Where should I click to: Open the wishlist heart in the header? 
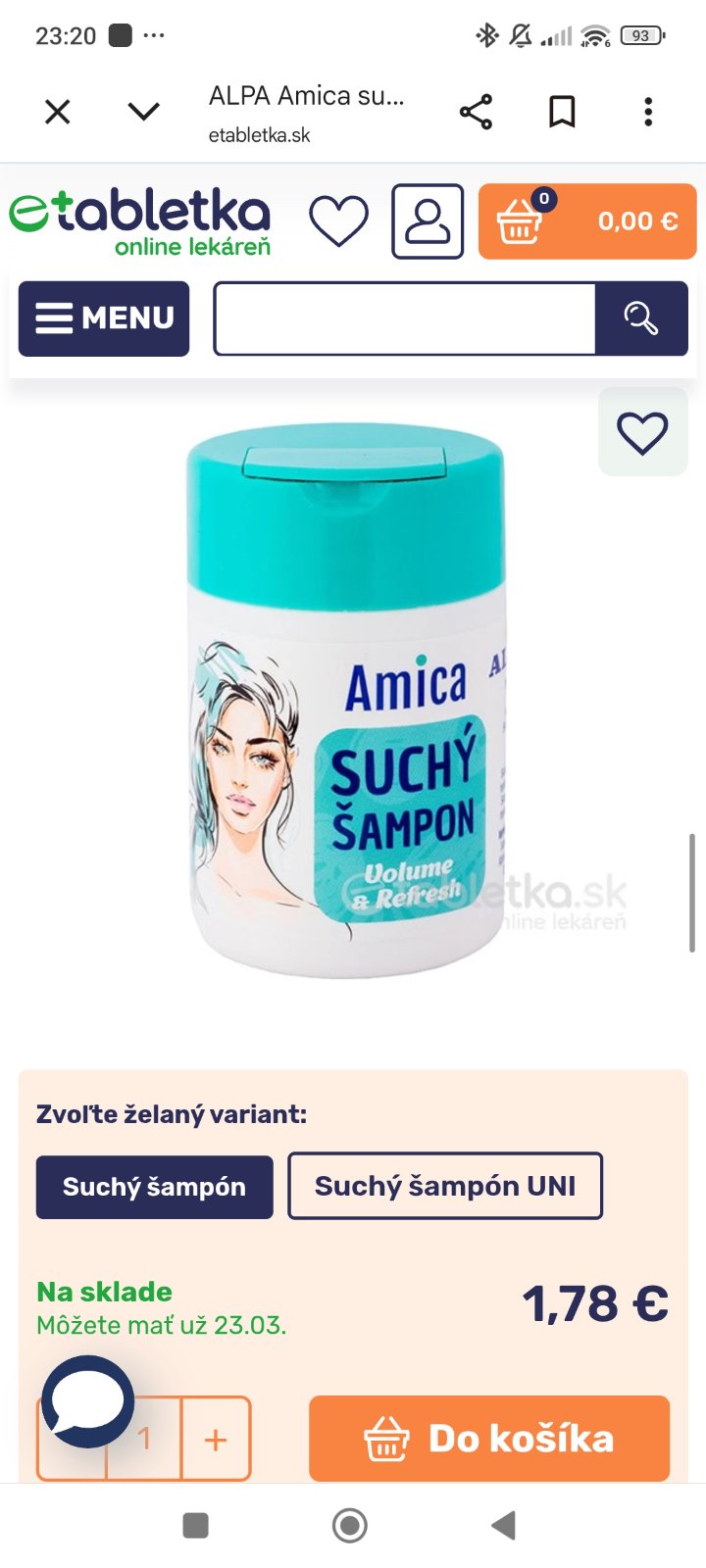coord(339,220)
